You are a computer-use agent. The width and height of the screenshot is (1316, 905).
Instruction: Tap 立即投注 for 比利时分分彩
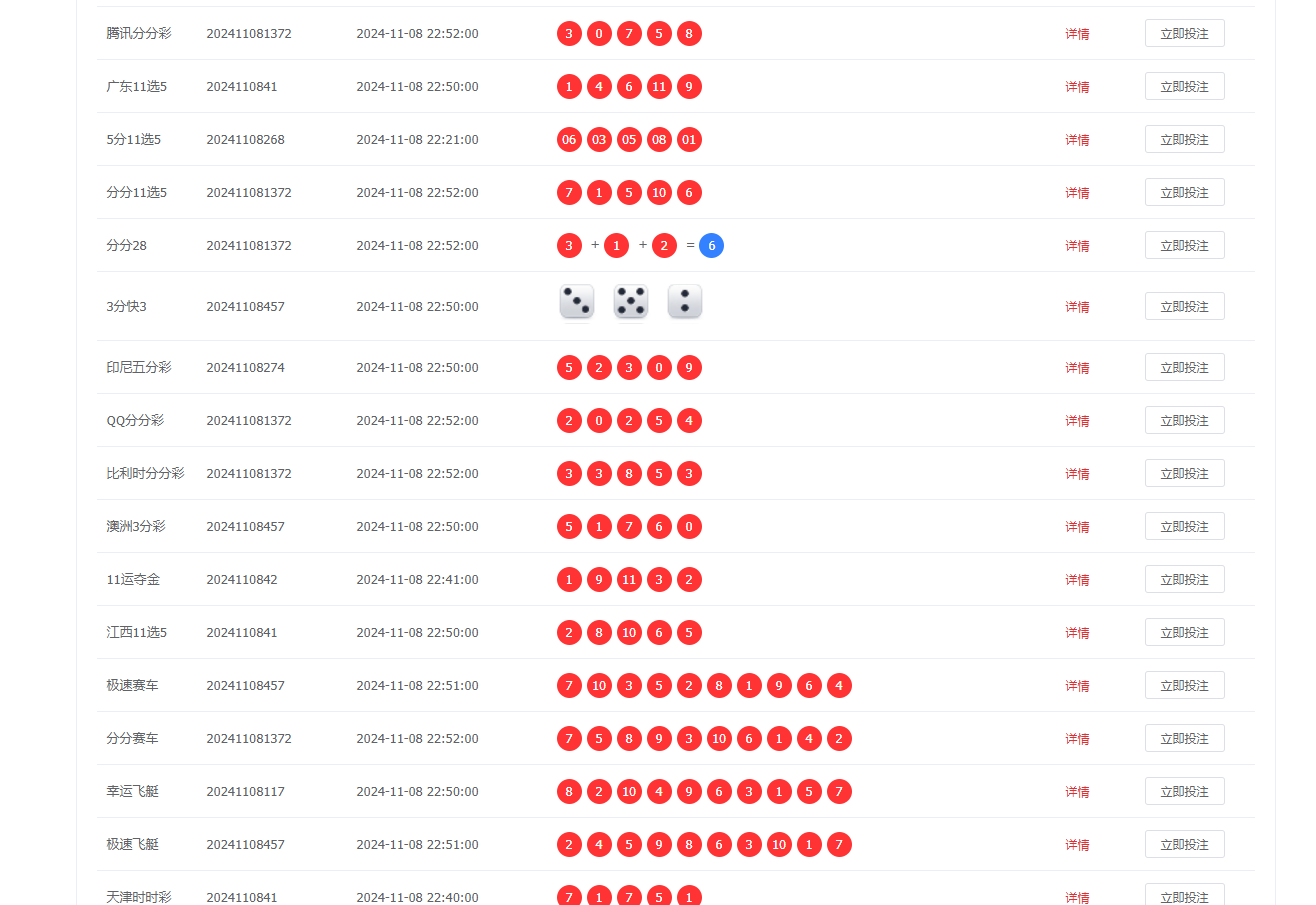click(1184, 474)
